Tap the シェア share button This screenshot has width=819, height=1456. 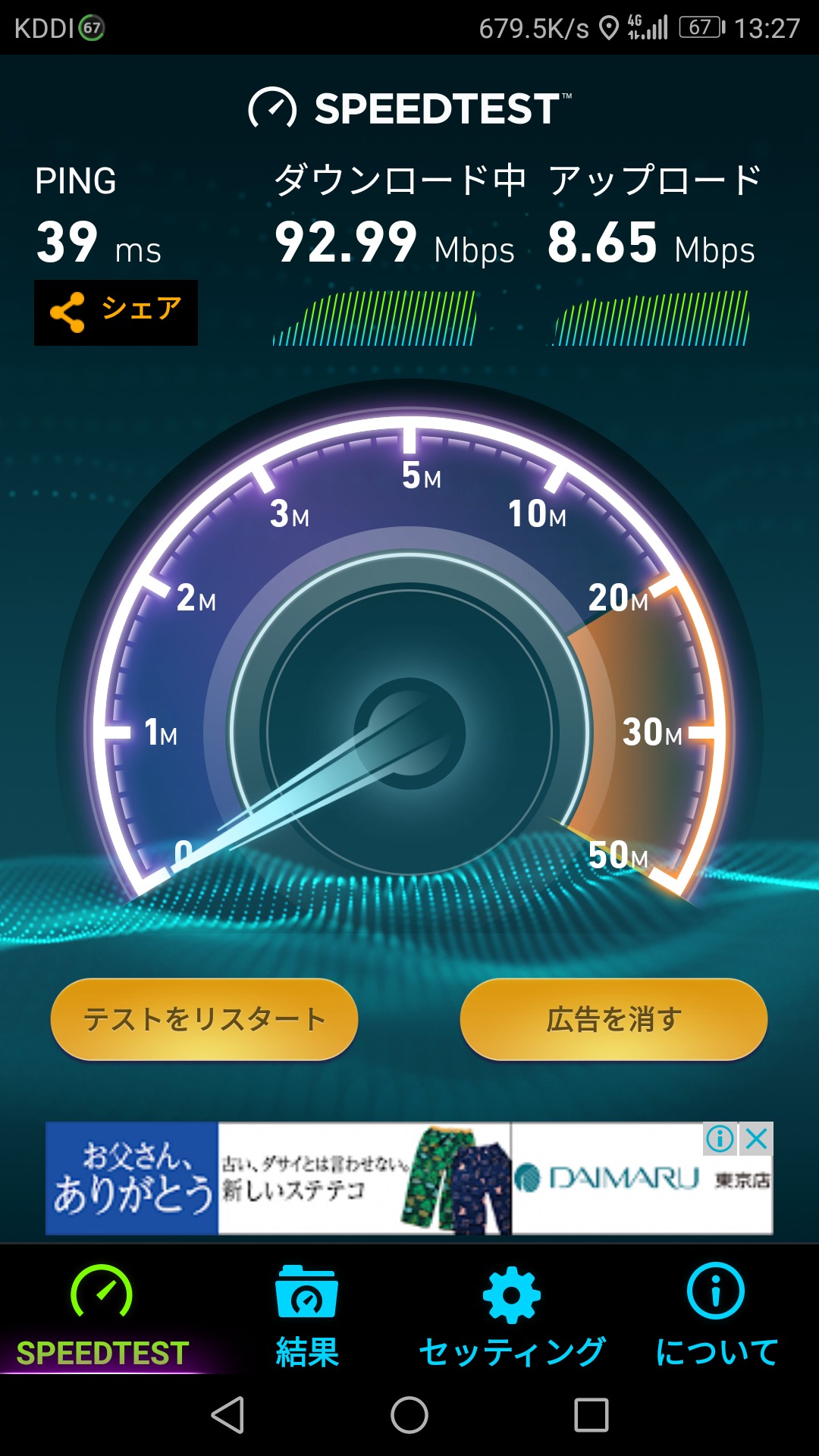[116, 312]
